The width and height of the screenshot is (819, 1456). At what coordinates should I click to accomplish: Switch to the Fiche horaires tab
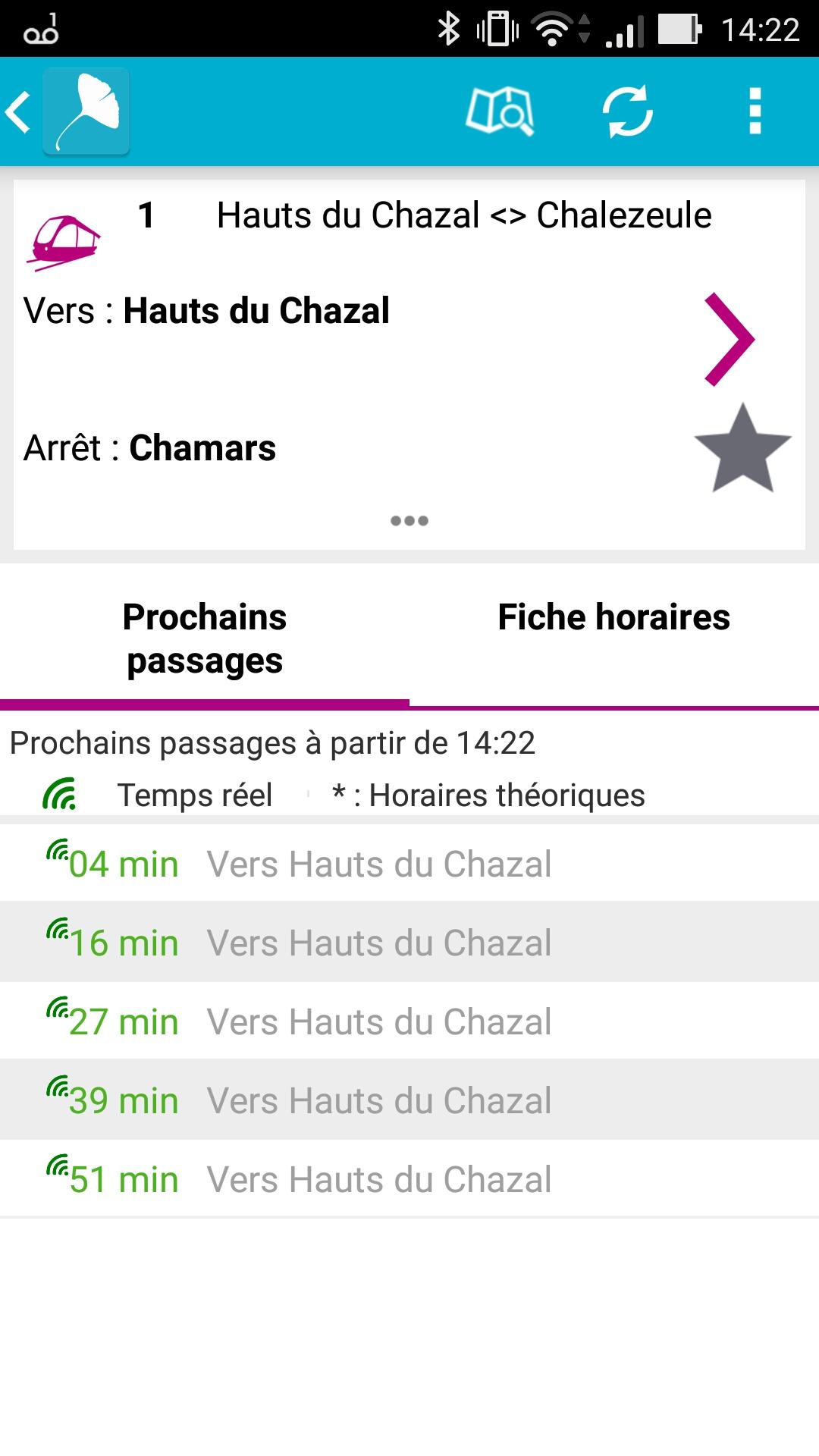click(613, 617)
